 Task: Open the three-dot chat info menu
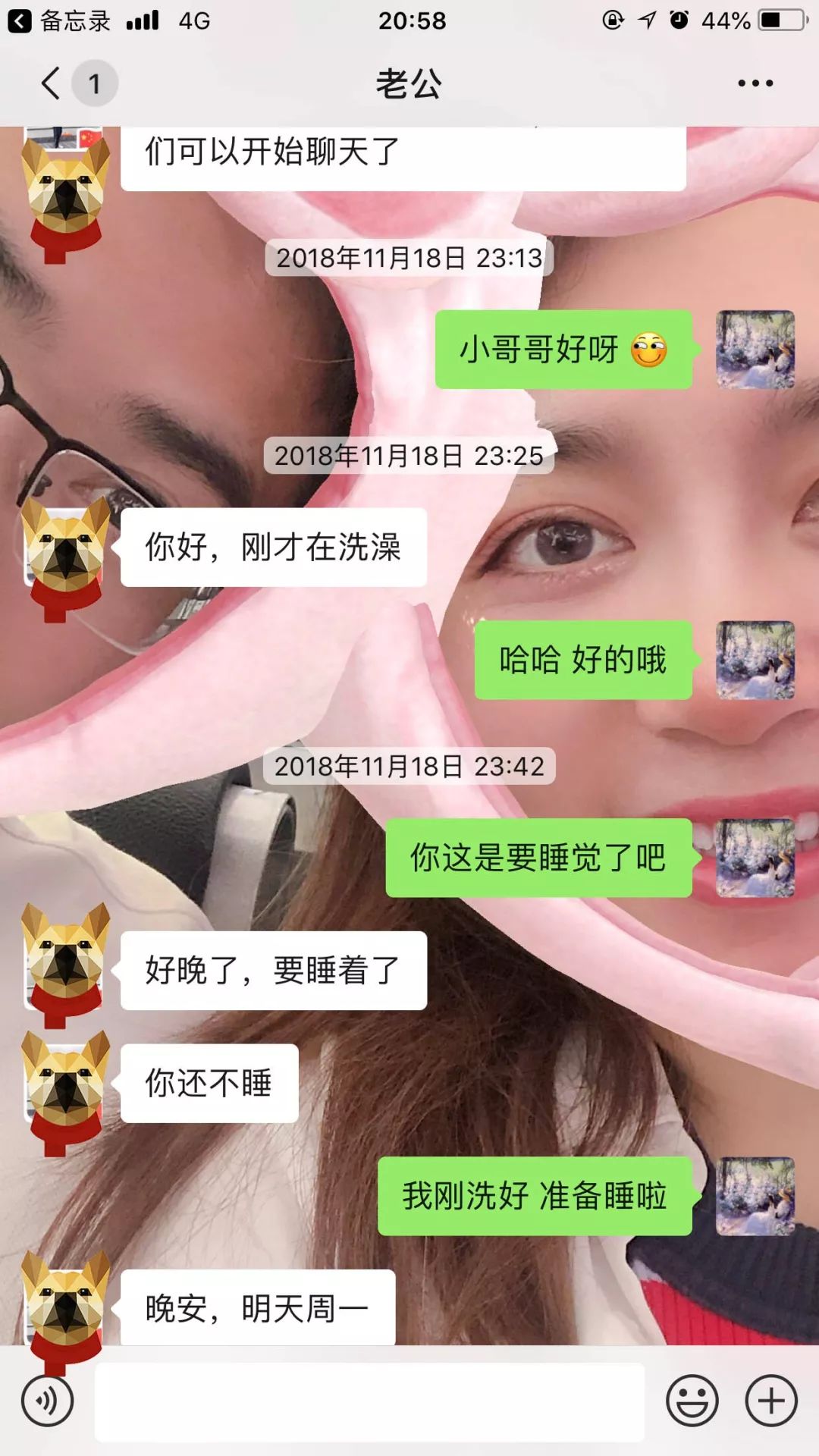755,83
